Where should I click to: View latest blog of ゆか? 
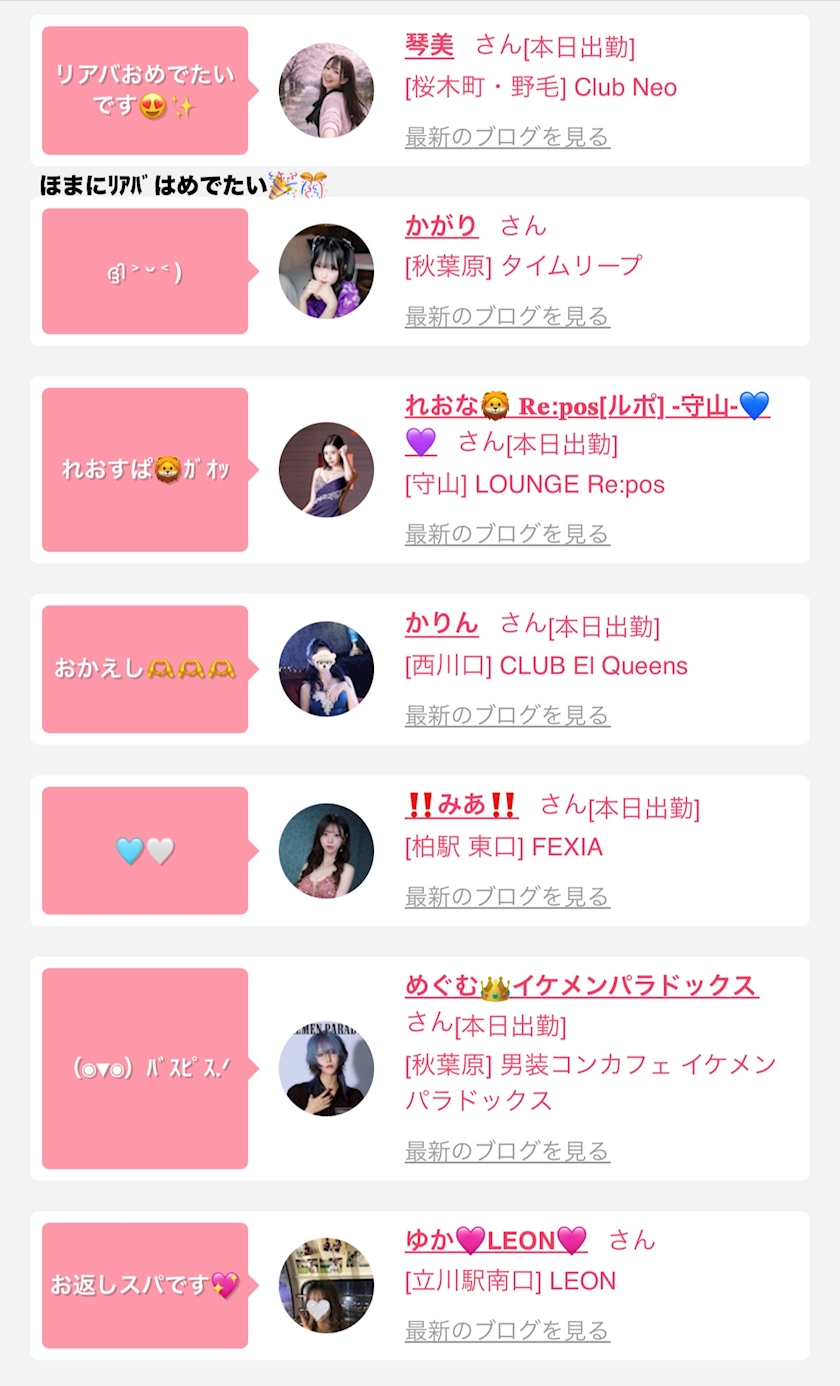click(507, 1331)
